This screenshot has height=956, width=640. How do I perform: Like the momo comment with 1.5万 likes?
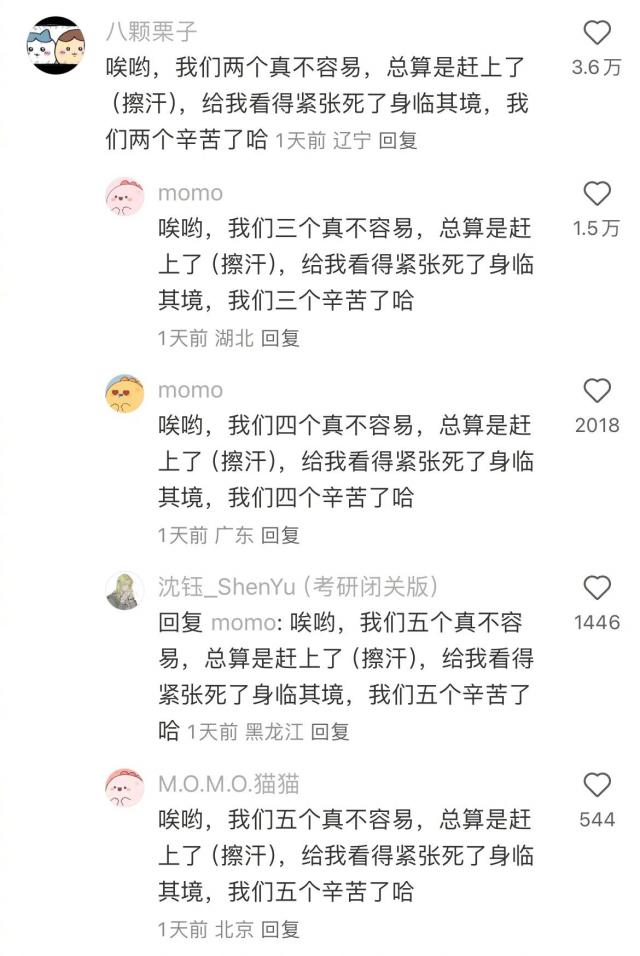[597, 194]
